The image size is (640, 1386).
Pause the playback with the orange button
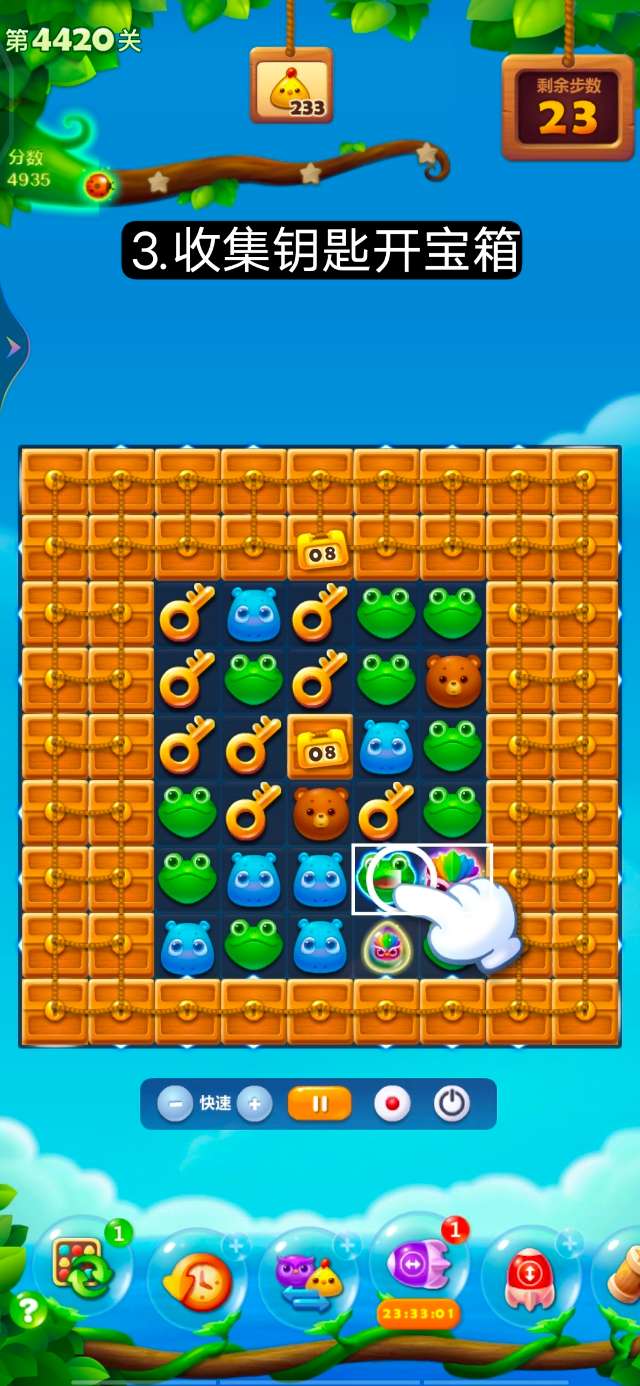tap(320, 1104)
